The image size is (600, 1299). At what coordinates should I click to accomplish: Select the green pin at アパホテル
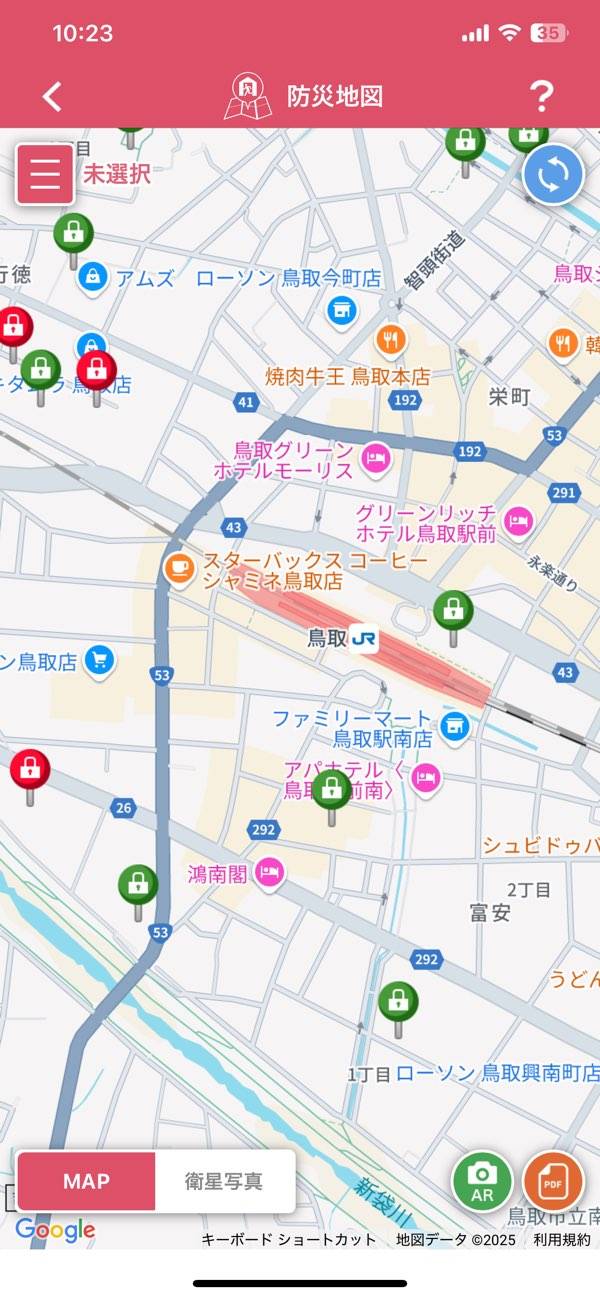pyautogui.click(x=332, y=790)
